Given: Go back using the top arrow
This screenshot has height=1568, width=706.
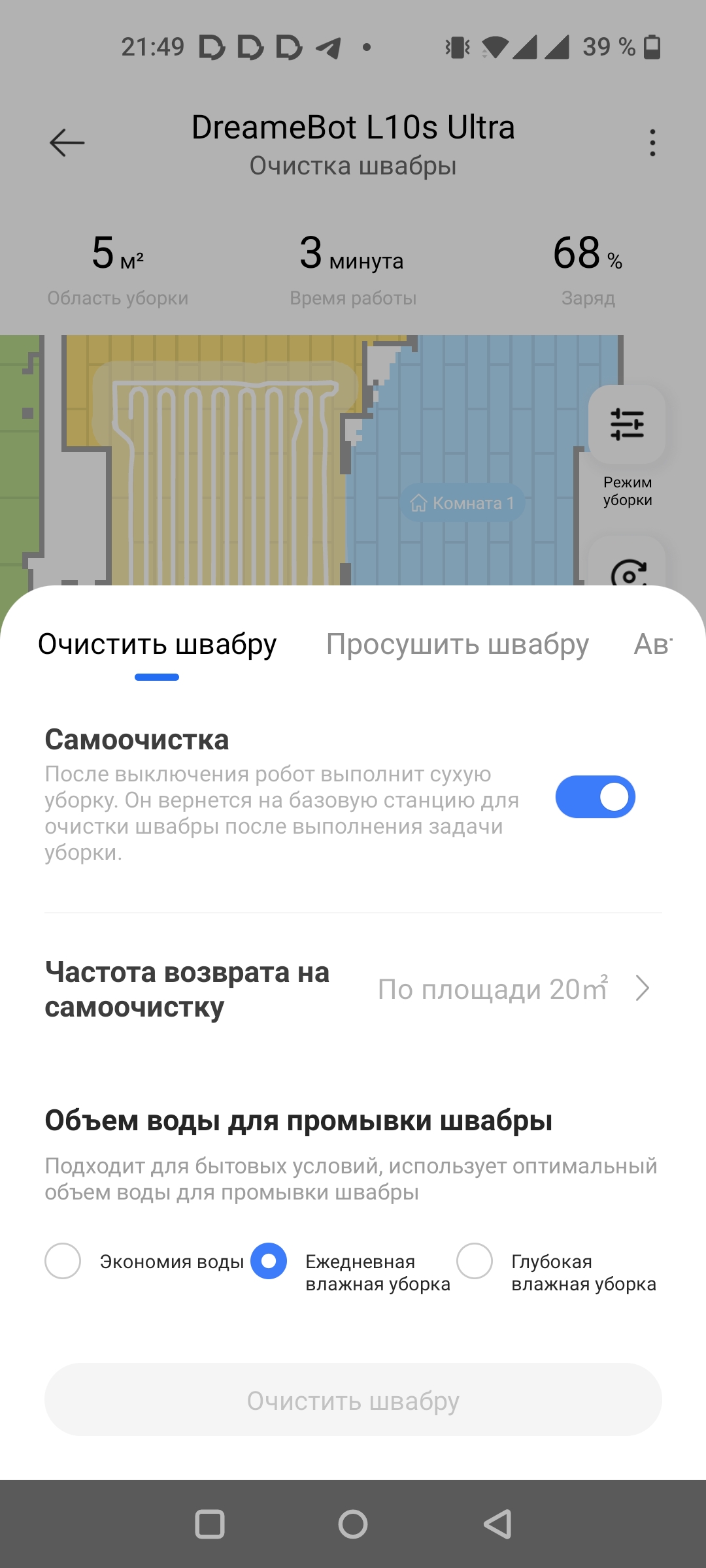Looking at the screenshot, I should pos(67,142).
